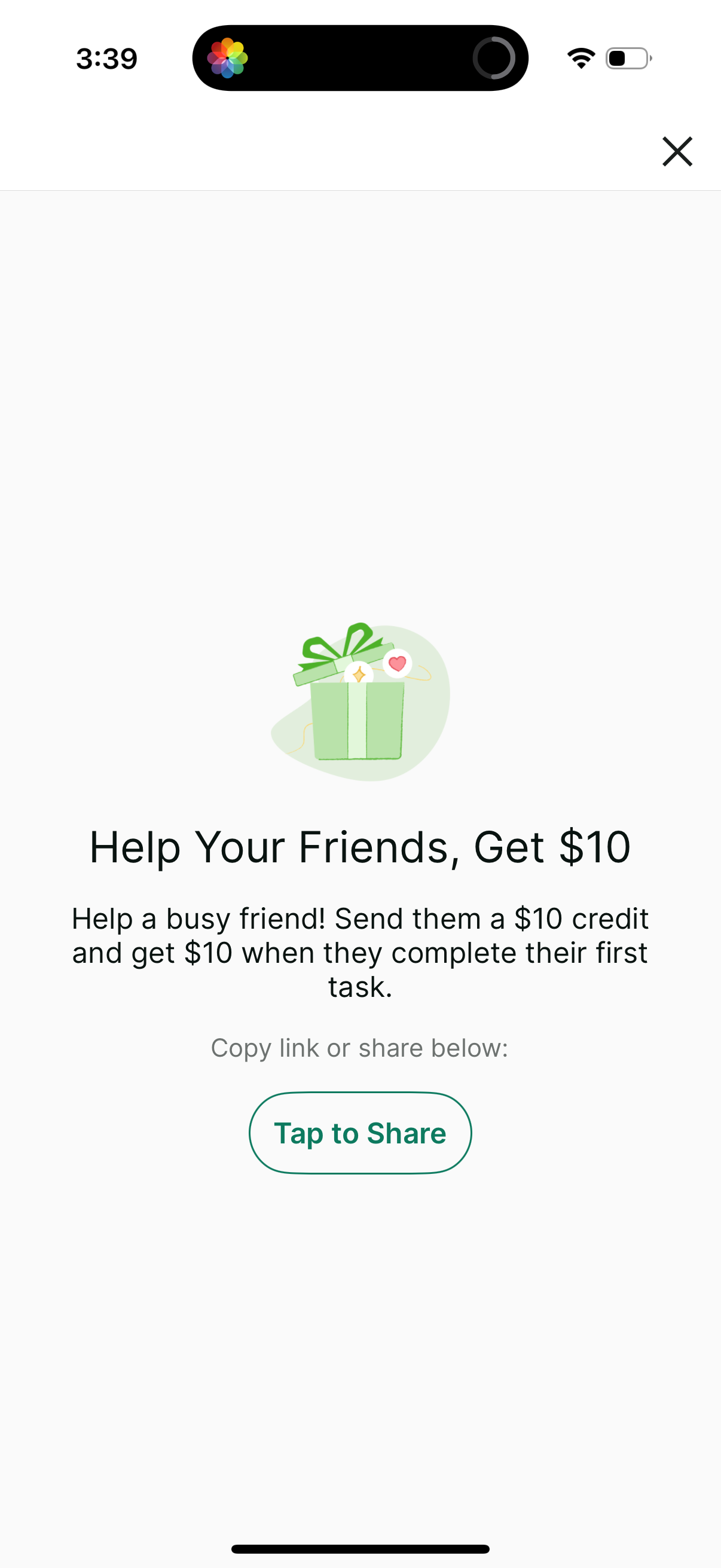Screen dimensions: 721x1568
Task: Tap the Tap to Share button outline
Action: click(360, 1132)
